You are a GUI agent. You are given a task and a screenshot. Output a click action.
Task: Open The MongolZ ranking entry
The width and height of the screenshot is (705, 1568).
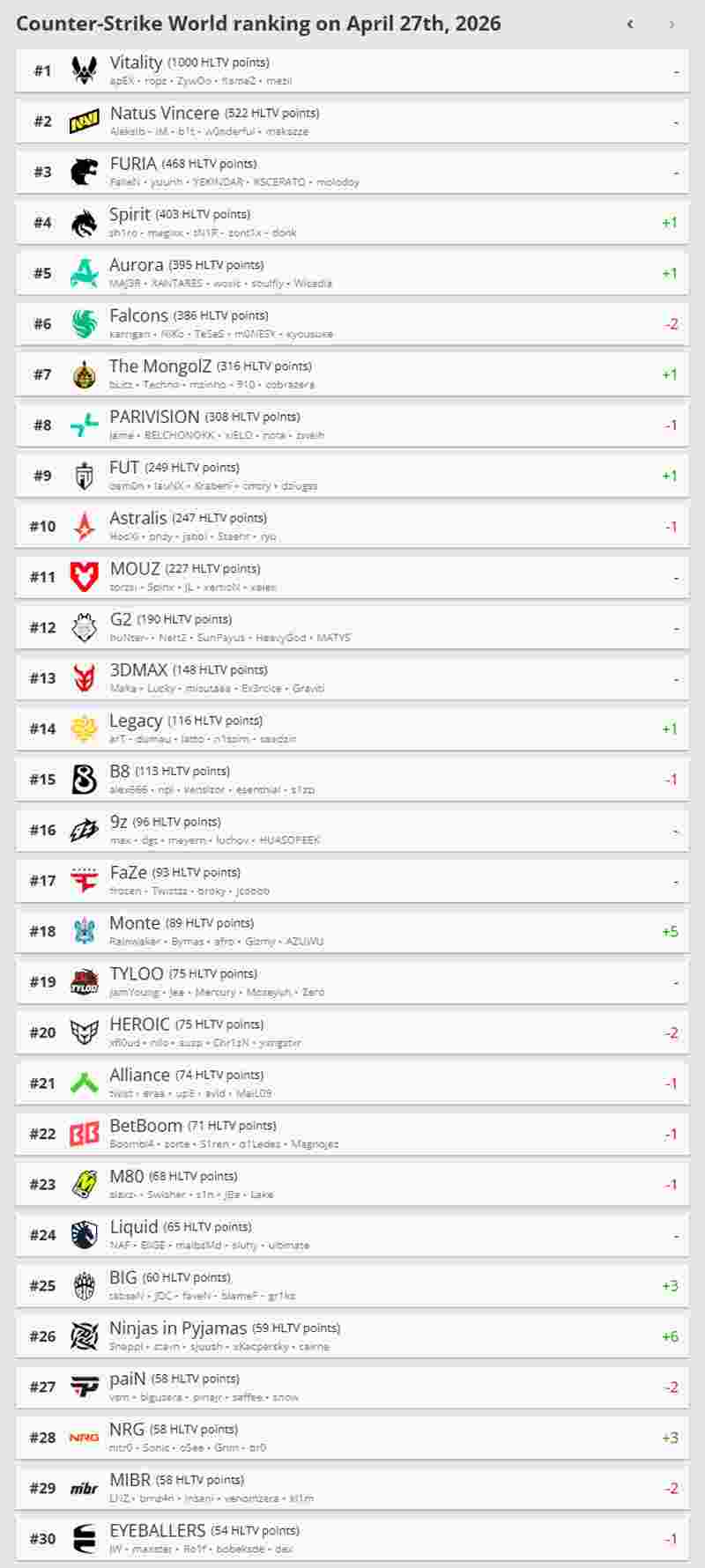tap(352, 374)
